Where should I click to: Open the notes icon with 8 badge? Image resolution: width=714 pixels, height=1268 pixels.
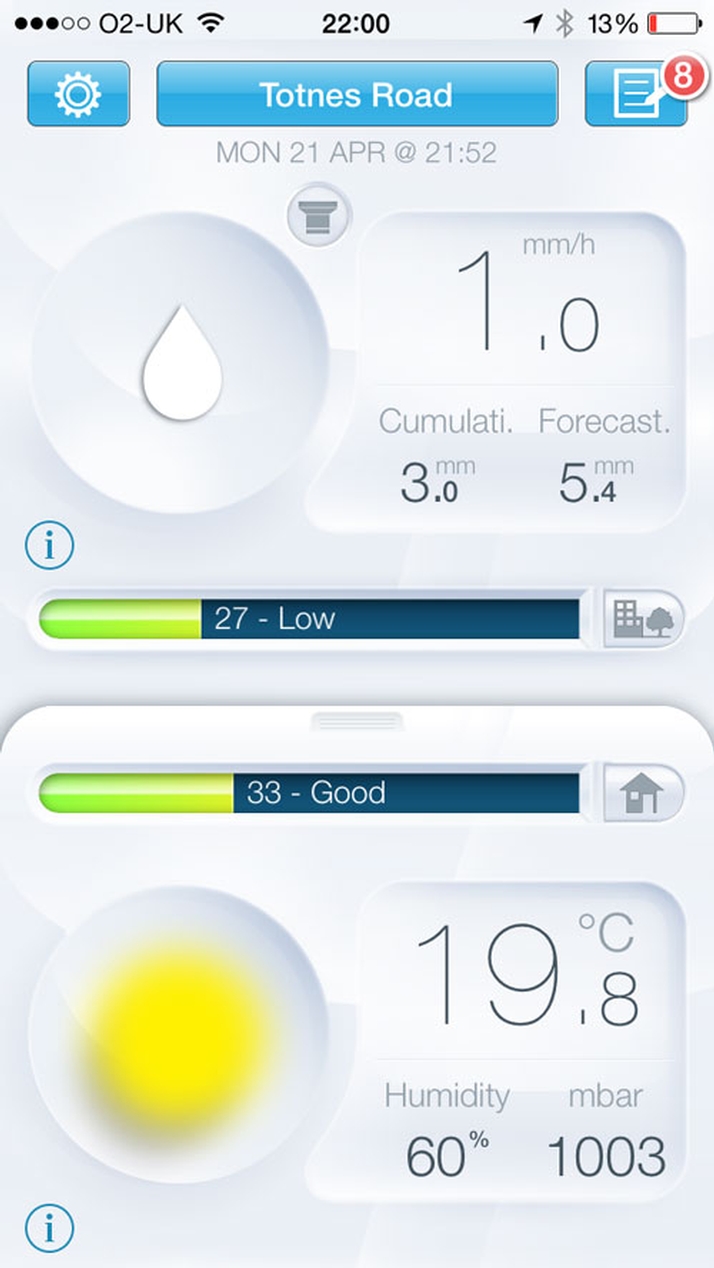click(x=635, y=94)
